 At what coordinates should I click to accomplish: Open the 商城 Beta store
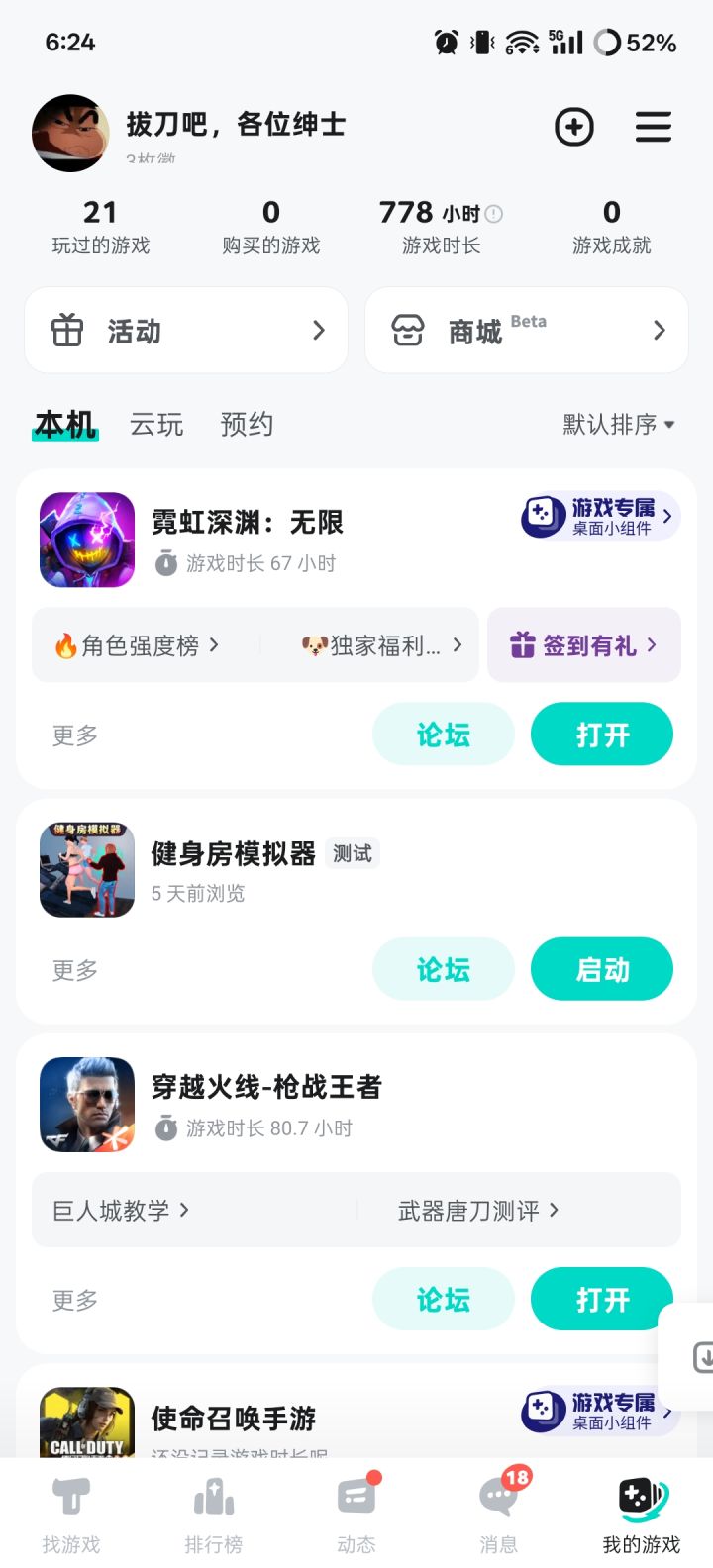[527, 331]
